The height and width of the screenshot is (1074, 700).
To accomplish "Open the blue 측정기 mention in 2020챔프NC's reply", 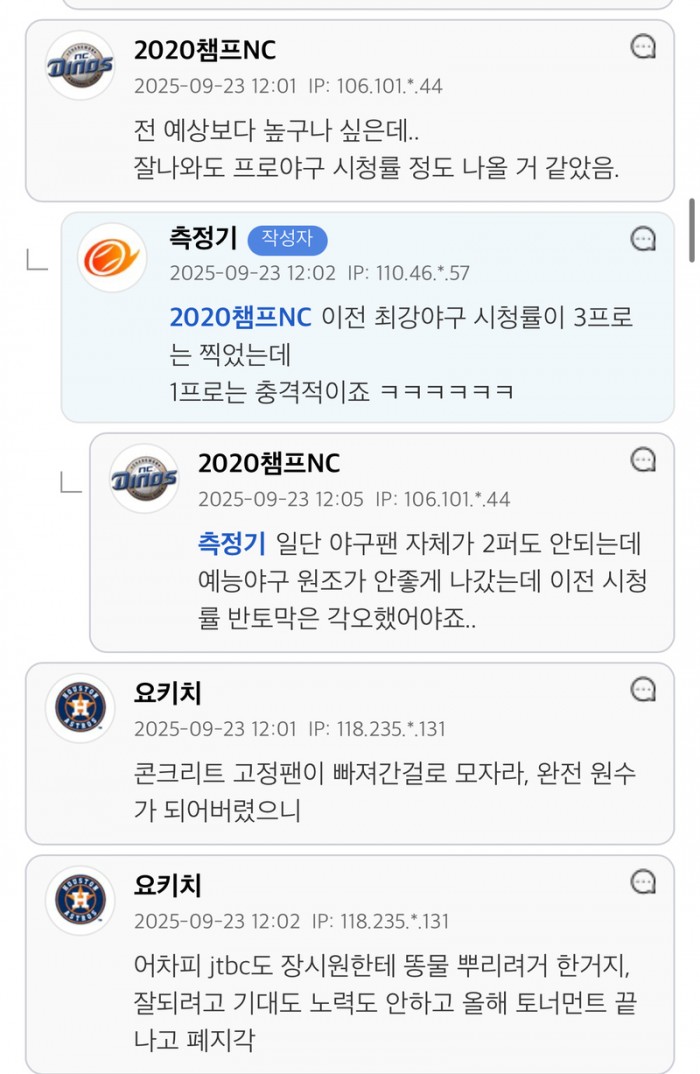I will click(x=232, y=543).
